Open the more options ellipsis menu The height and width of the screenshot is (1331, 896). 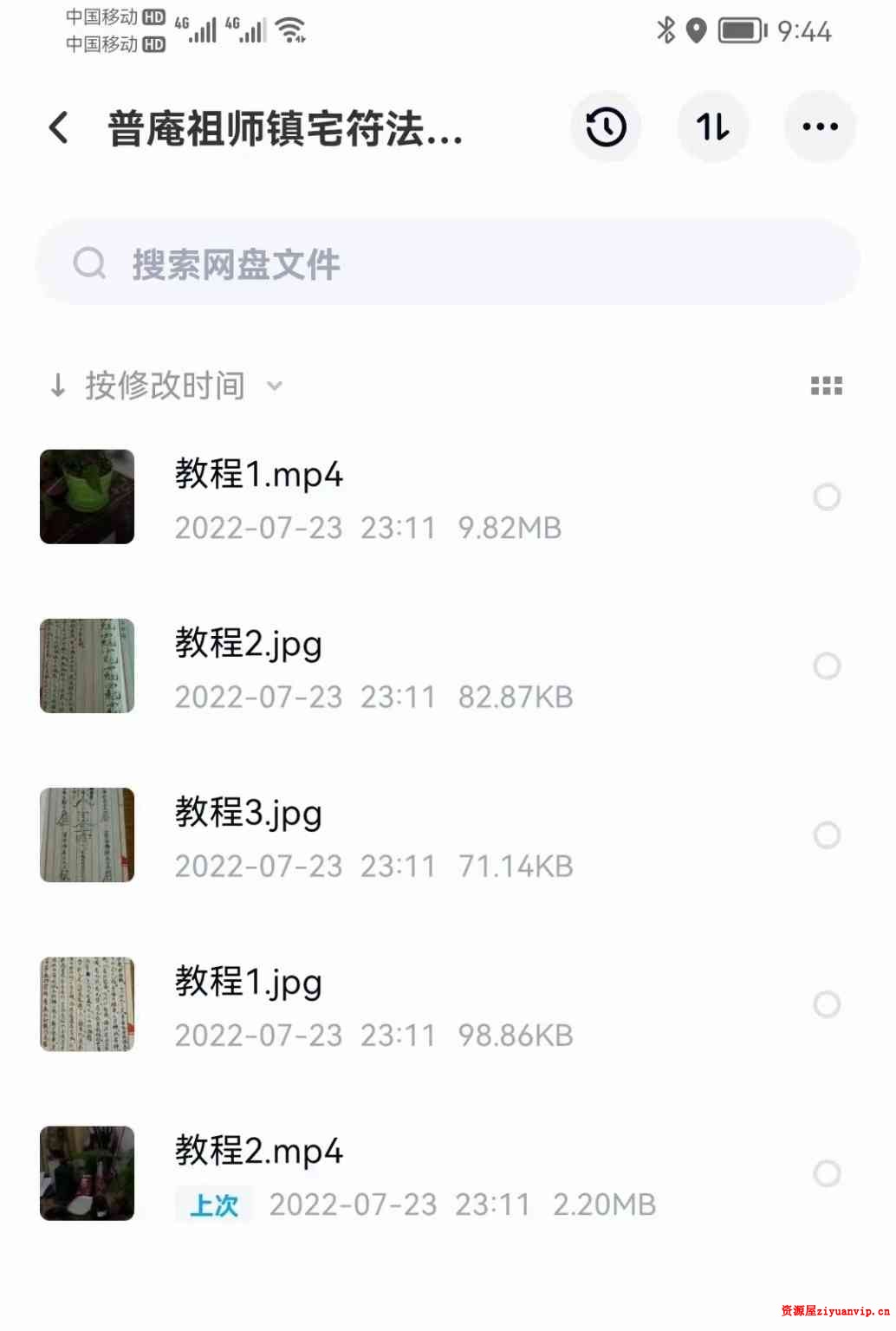(x=818, y=127)
